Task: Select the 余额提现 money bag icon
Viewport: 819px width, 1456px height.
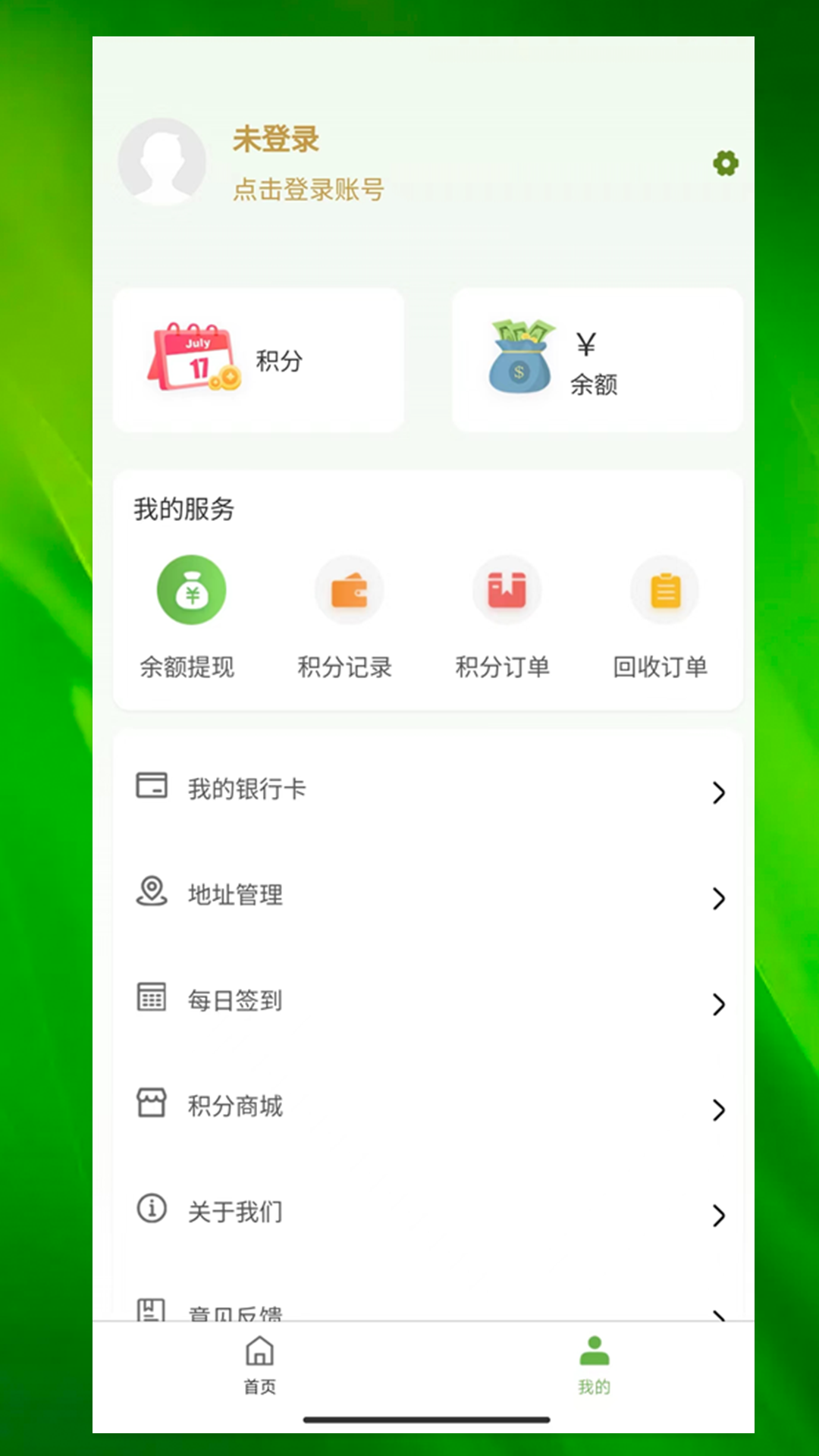Action: pyautogui.click(x=191, y=591)
